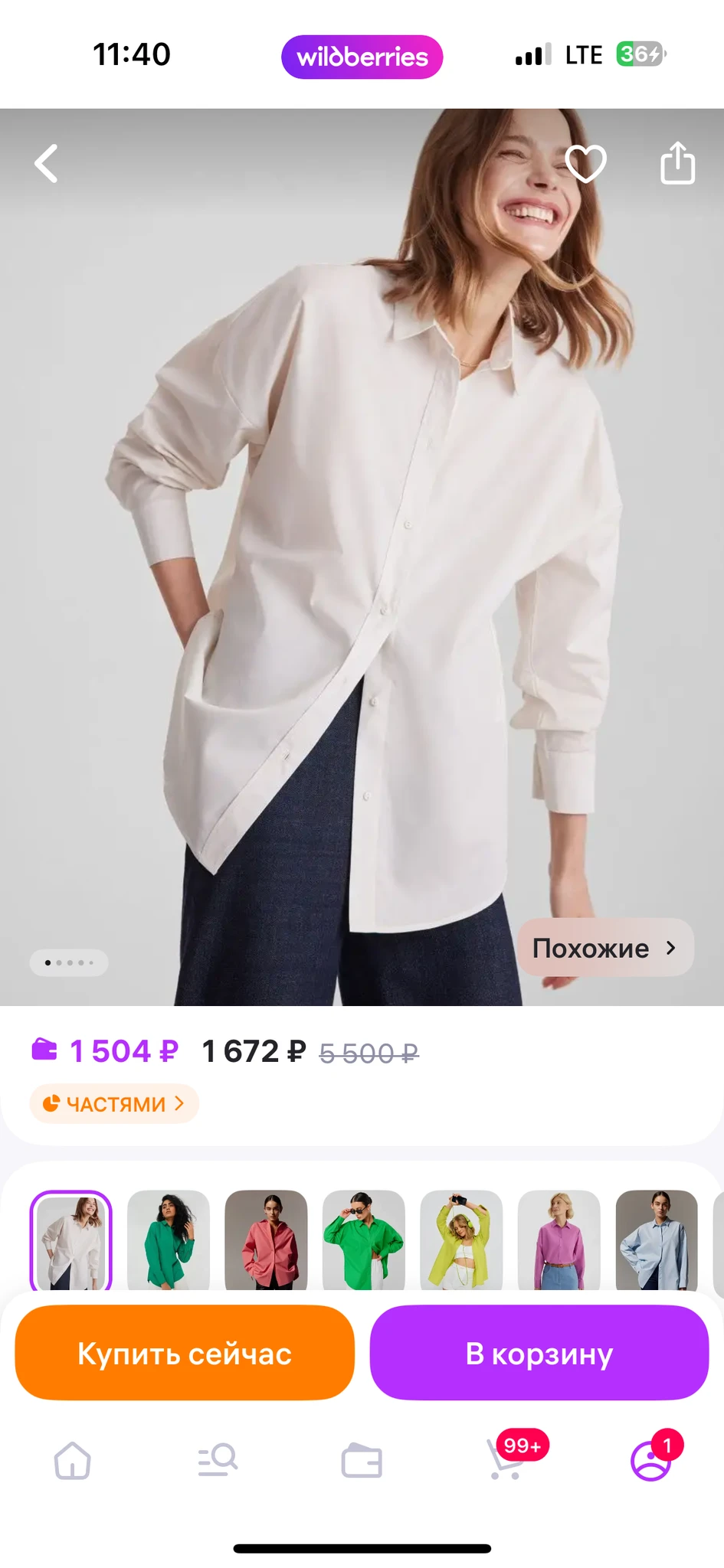
Task: Add the shirt with В корзину
Action: [x=539, y=1354]
